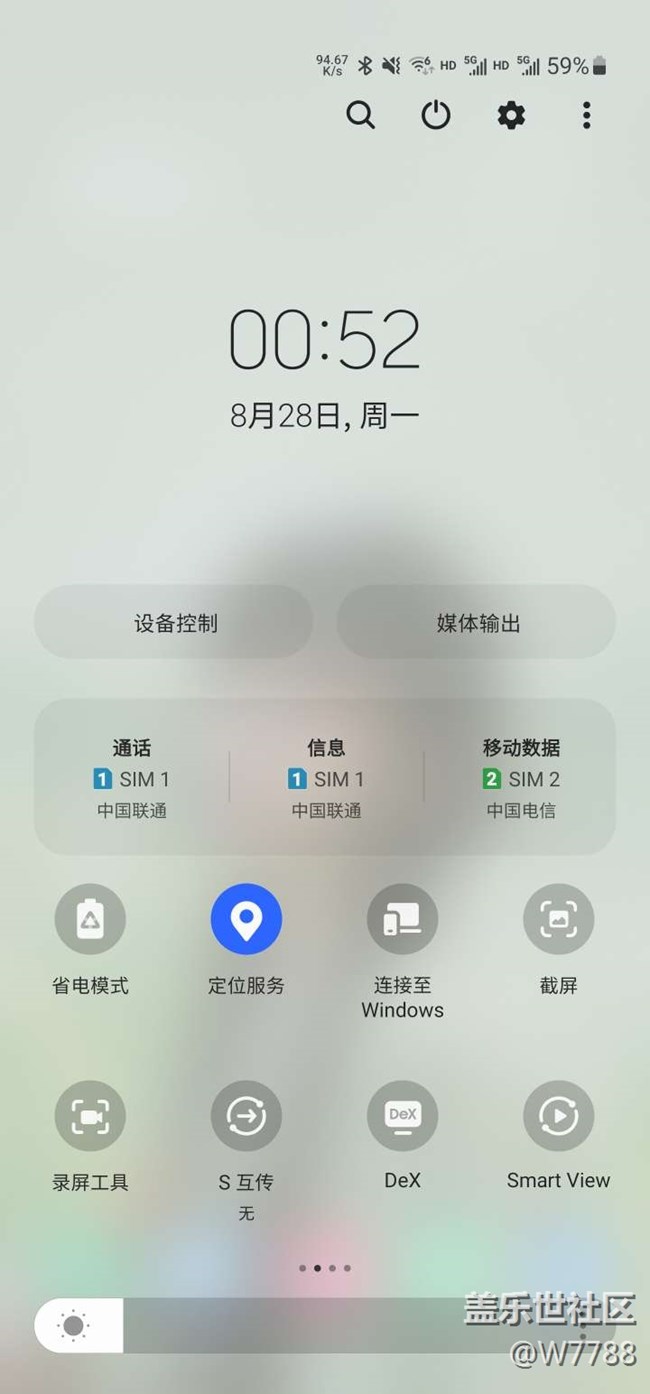Toggle 连接至 Windows

pyautogui.click(x=402, y=919)
